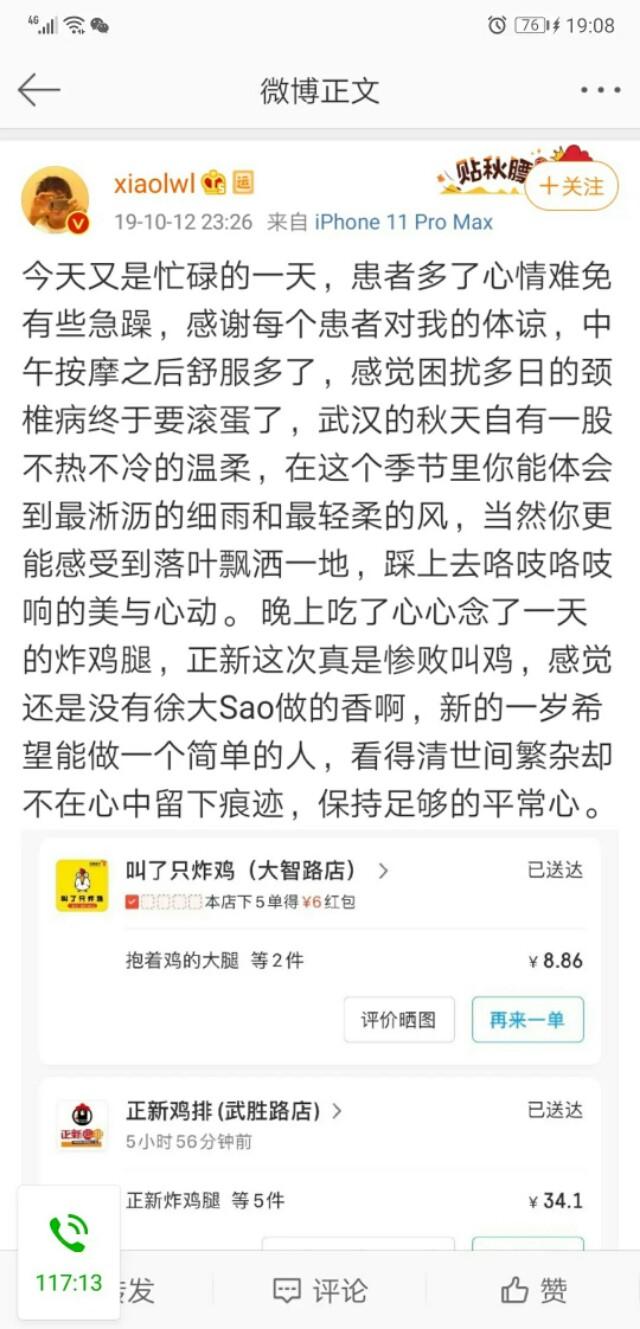The width and height of the screenshot is (640, 1329).
Task: Like the post with 赞
Action: 535,1290
